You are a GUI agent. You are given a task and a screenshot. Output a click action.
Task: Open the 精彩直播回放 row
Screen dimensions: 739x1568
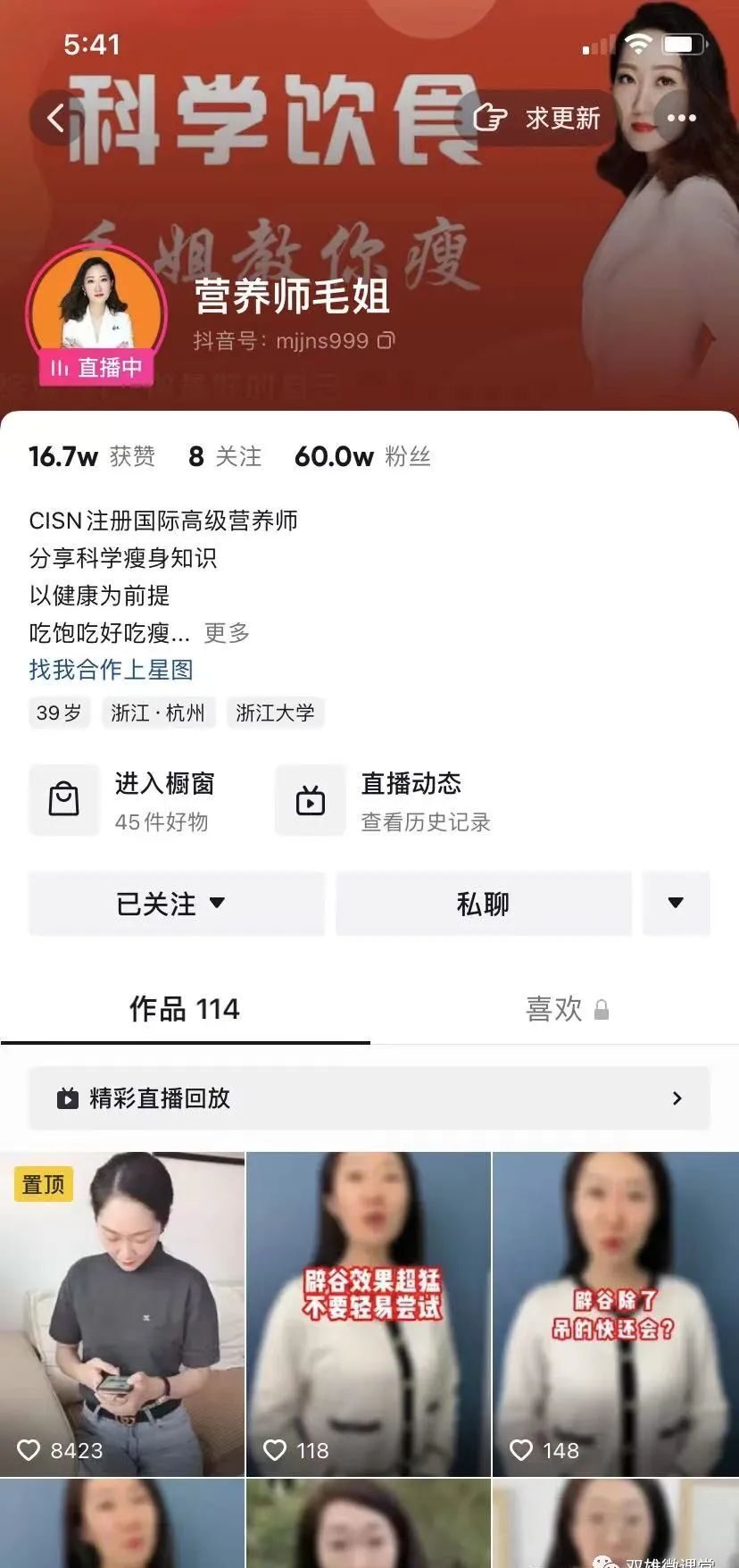pos(369,1097)
